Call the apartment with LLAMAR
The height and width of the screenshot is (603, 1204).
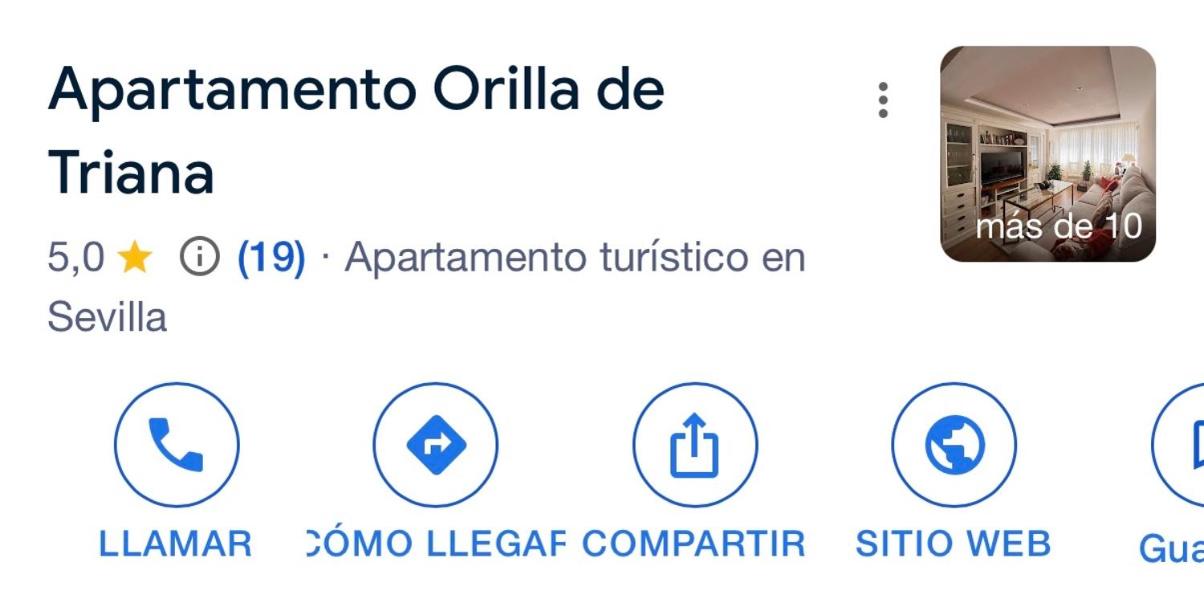coord(176,446)
